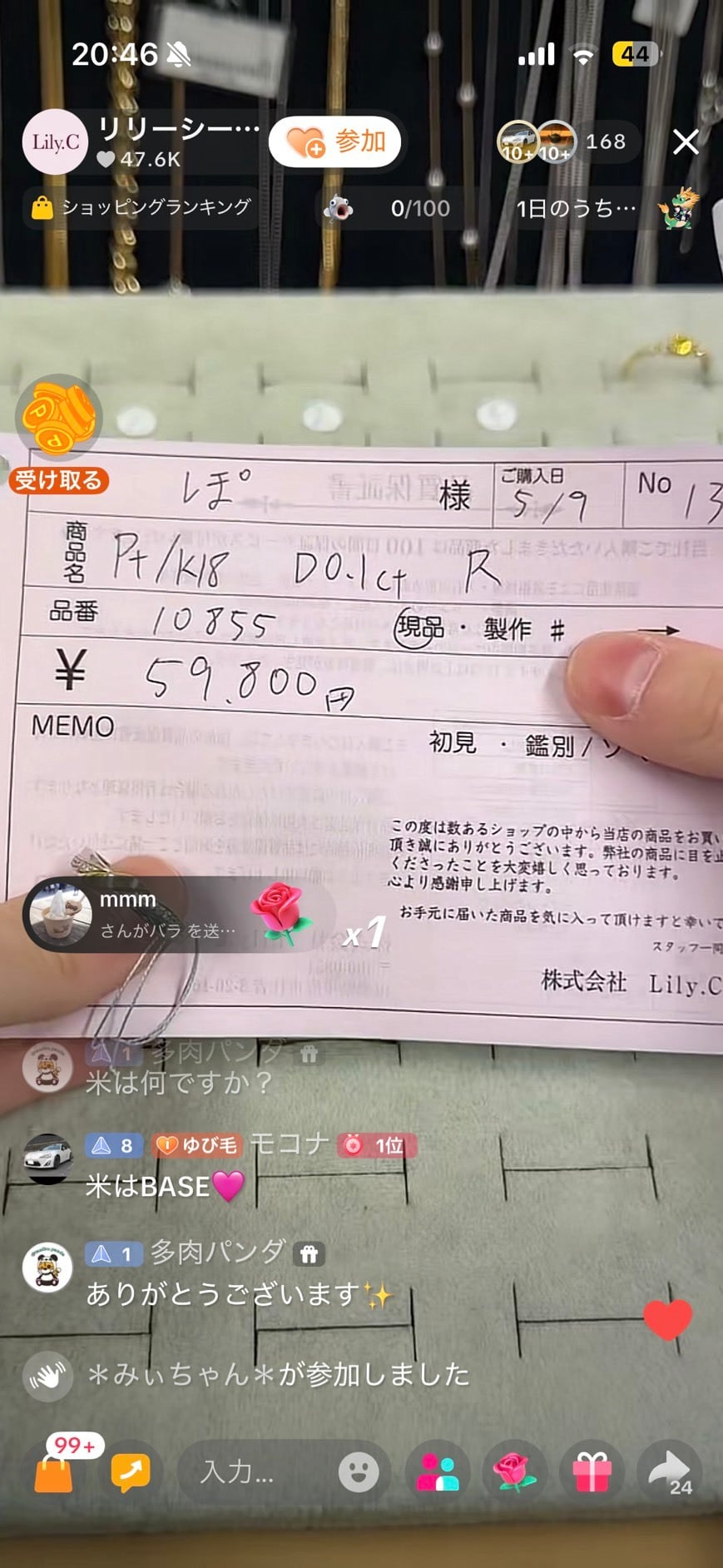The height and width of the screenshot is (1568, 723).
Task: Open モコナ's profile from the comment
Action: tap(47, 1157)
